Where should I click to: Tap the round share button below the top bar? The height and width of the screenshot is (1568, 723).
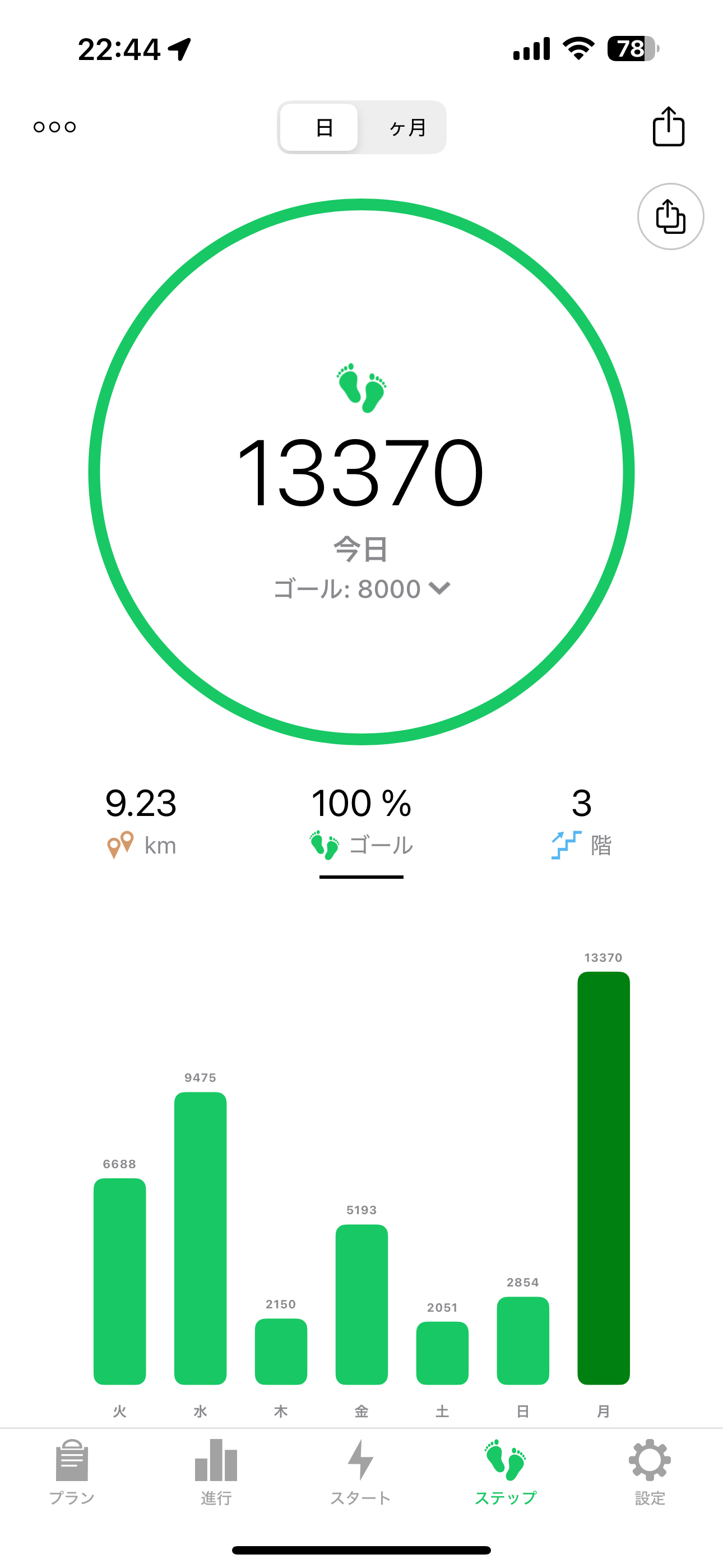click(x=670, y=216)
